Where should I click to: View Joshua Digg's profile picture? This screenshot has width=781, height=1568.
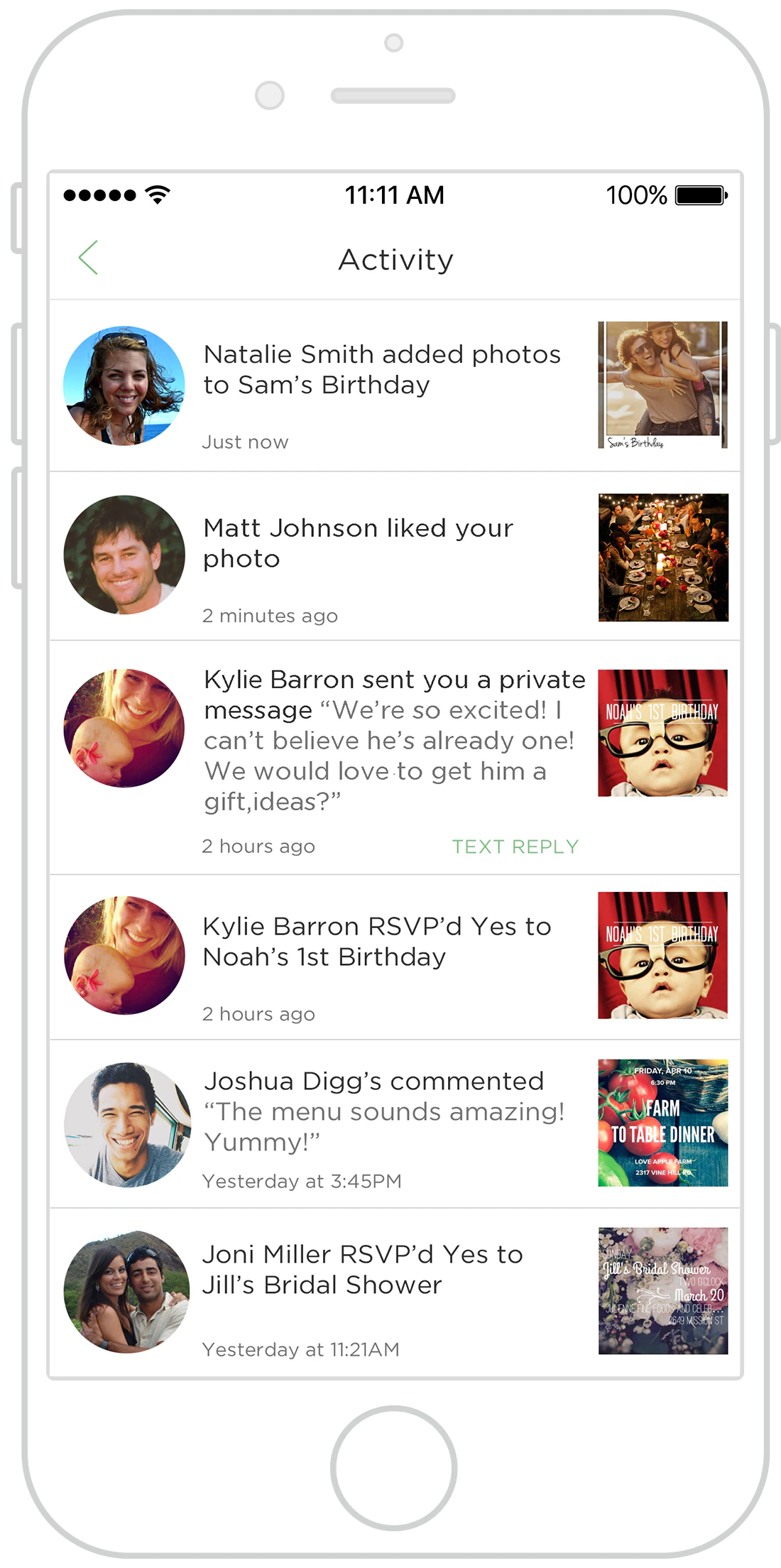127,1125
